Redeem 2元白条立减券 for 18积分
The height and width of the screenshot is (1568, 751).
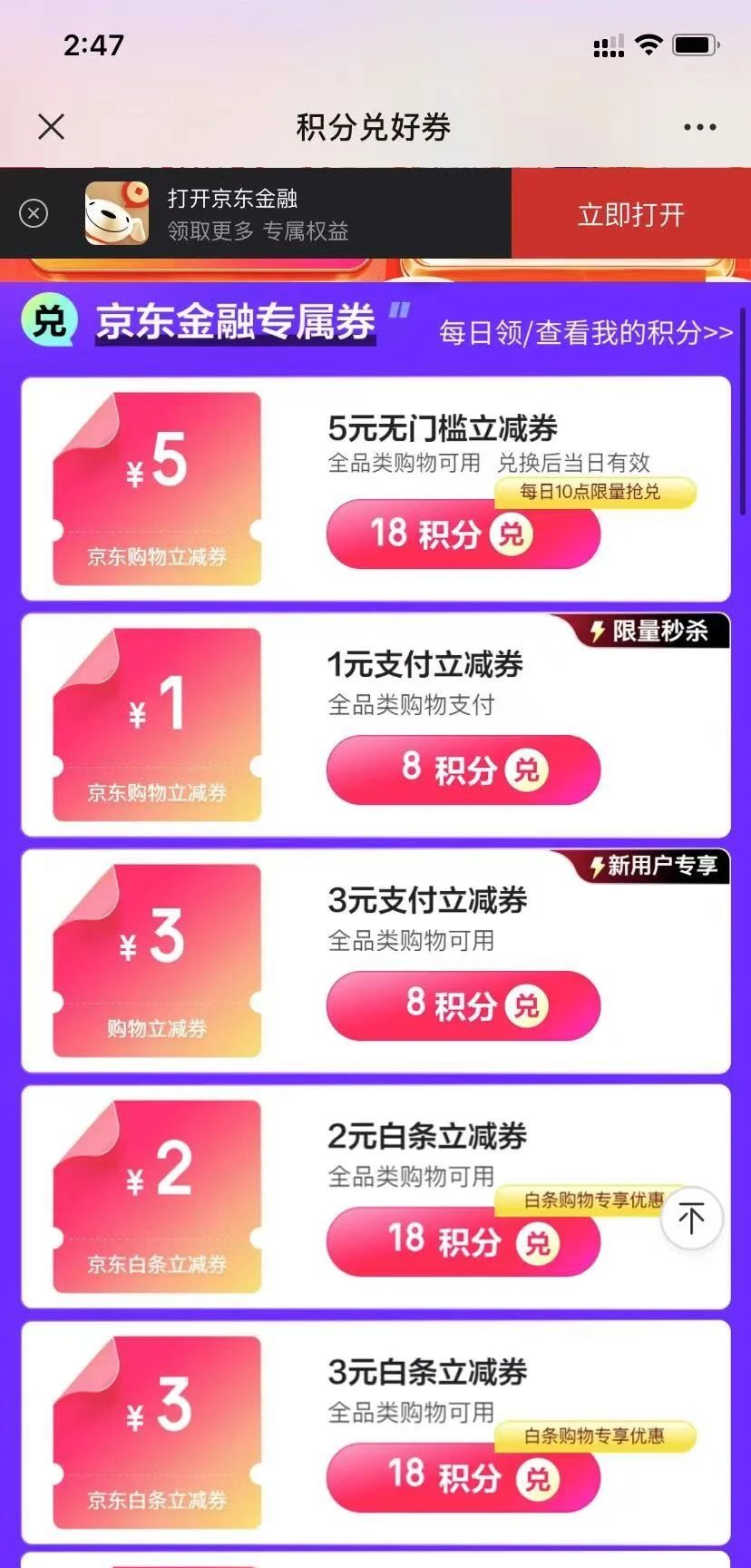tap(463, 1241)
